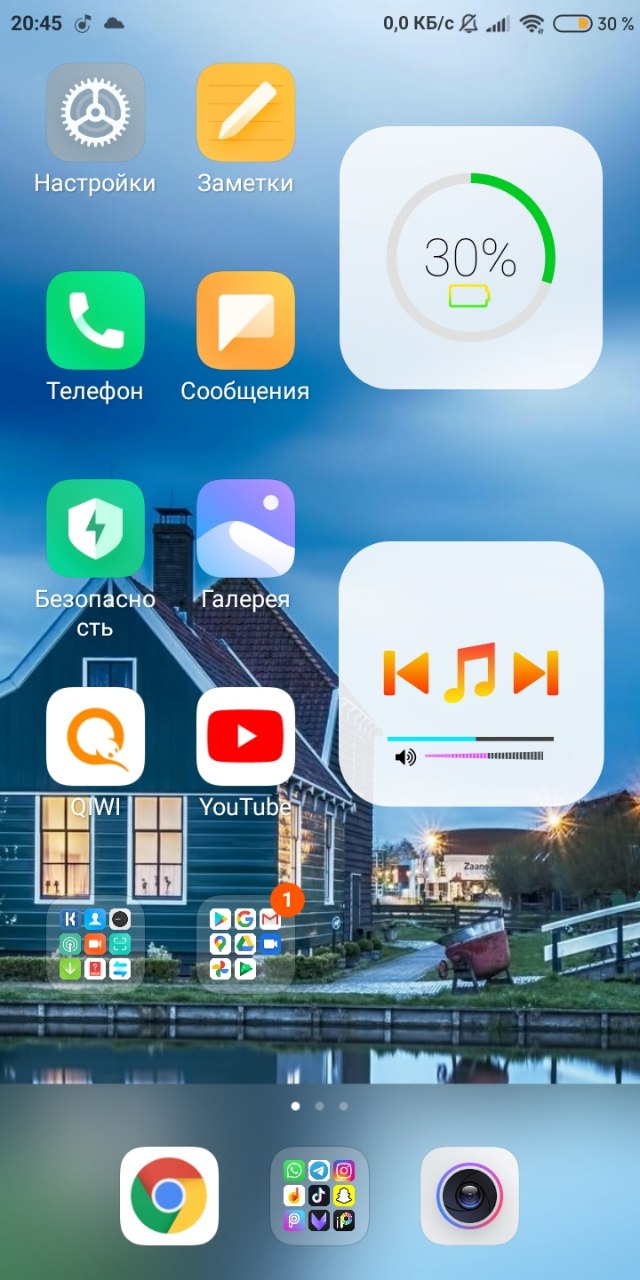Open the Google apps folder with badge
640x1280 pixels.
pyautogui.click(x=245, y=944)
